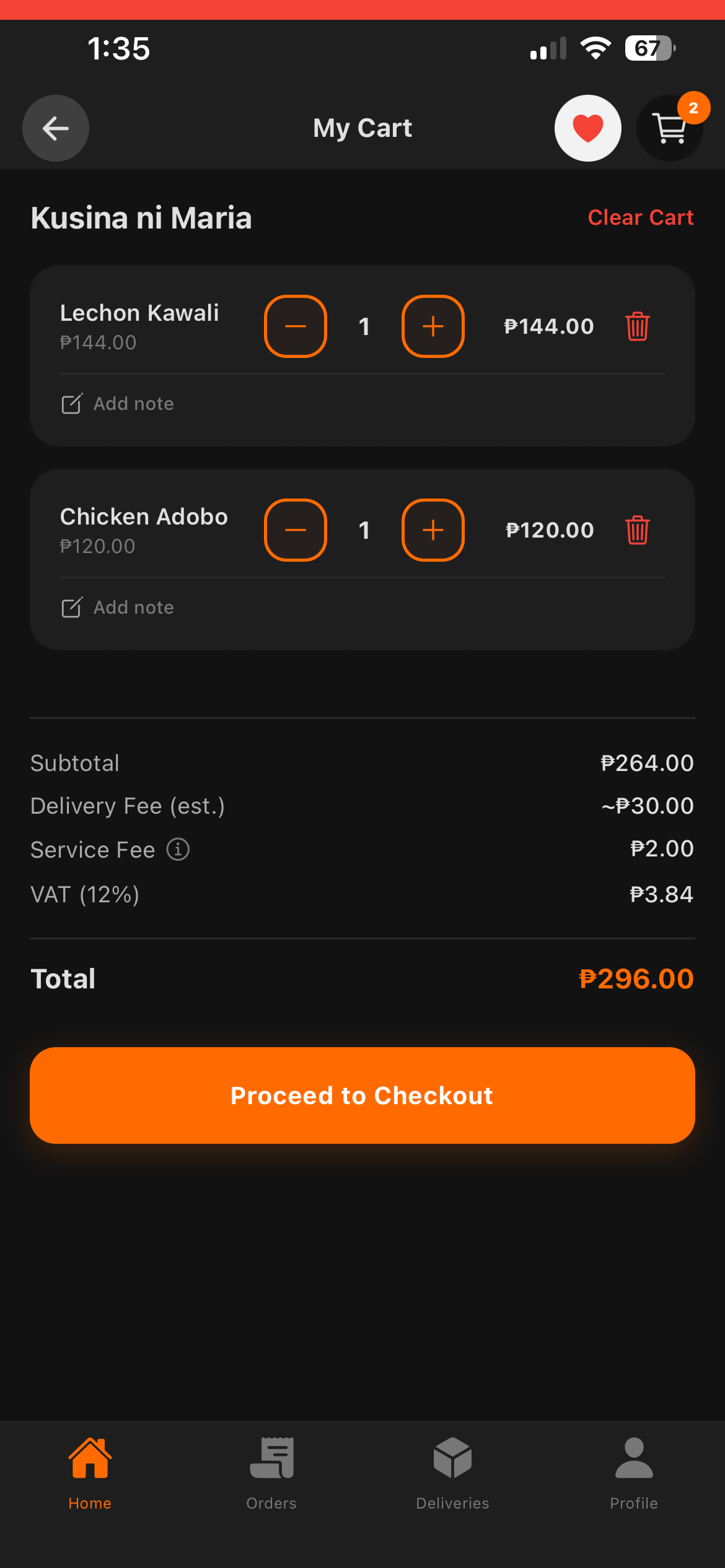Click the note edit icon under Chicken Adobo

72,607
